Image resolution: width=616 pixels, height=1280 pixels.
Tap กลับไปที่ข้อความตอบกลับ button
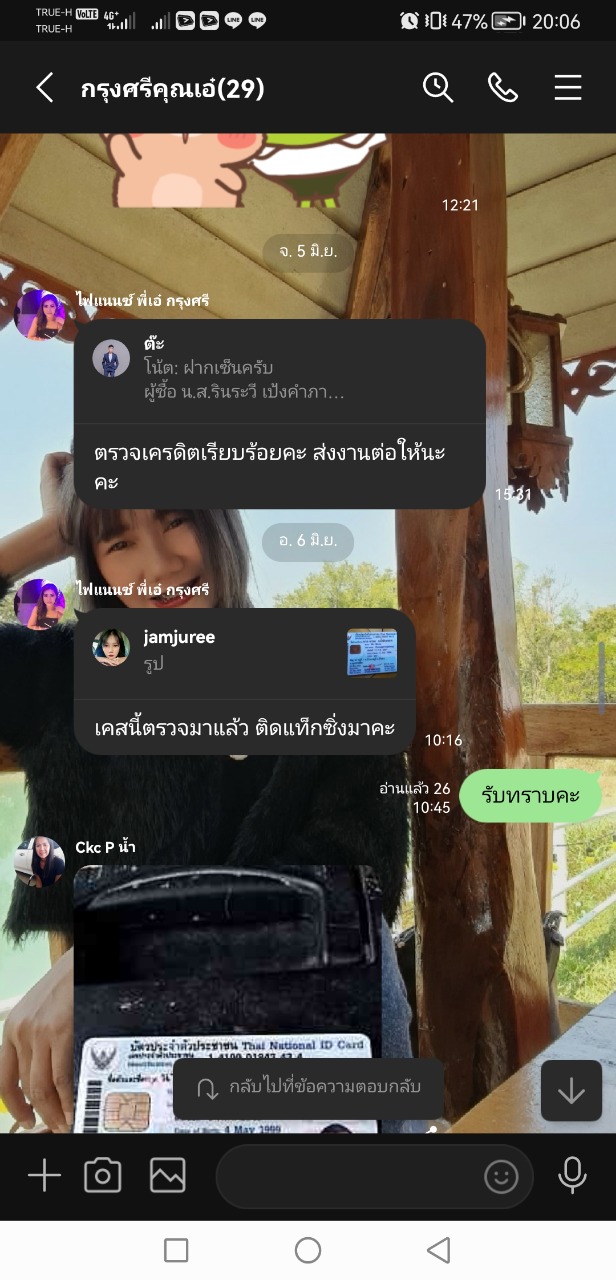[308, 1088]
